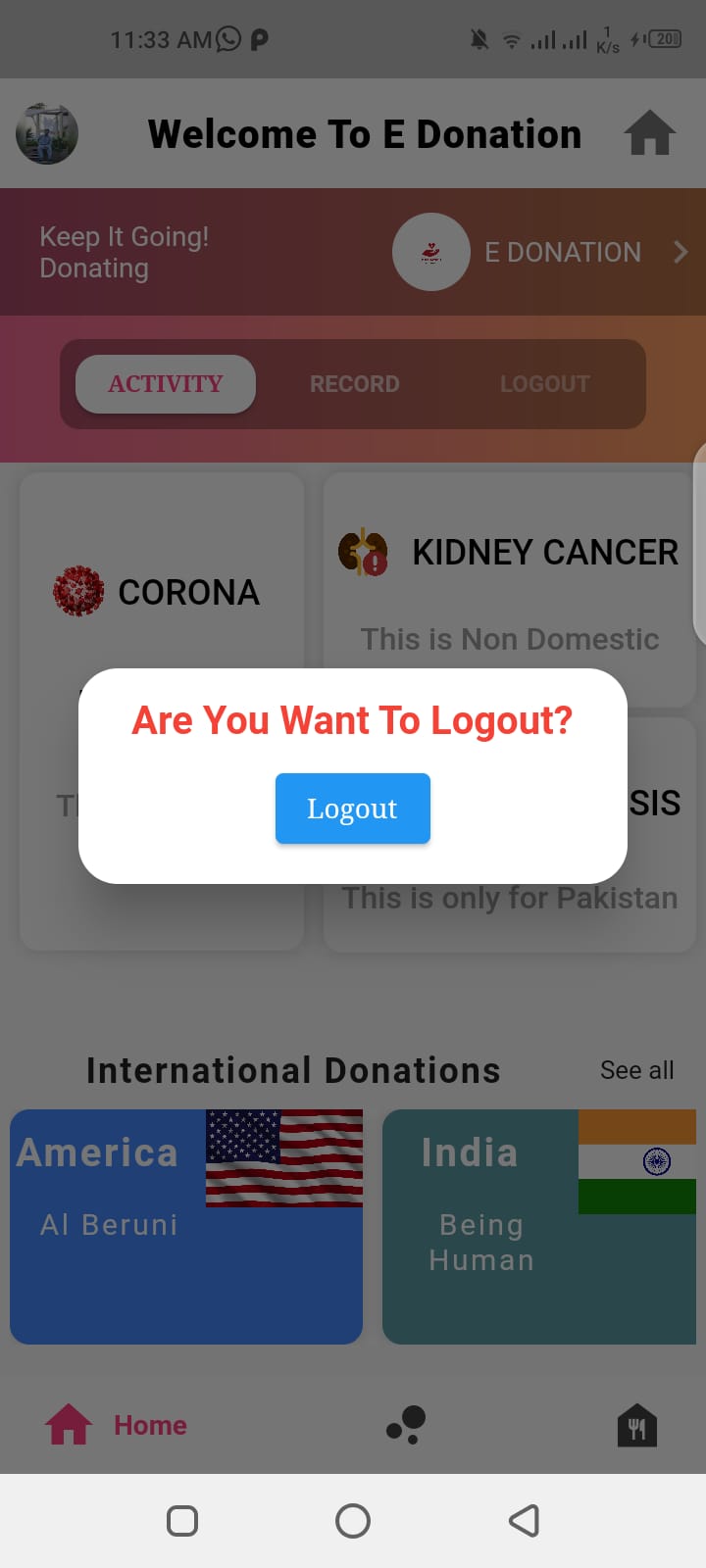Image resolution: width=706 pixels, height=1568 pixels.
Task: Tap the Kidney Cancer kidney icon
Action: [x=364, y=552]
